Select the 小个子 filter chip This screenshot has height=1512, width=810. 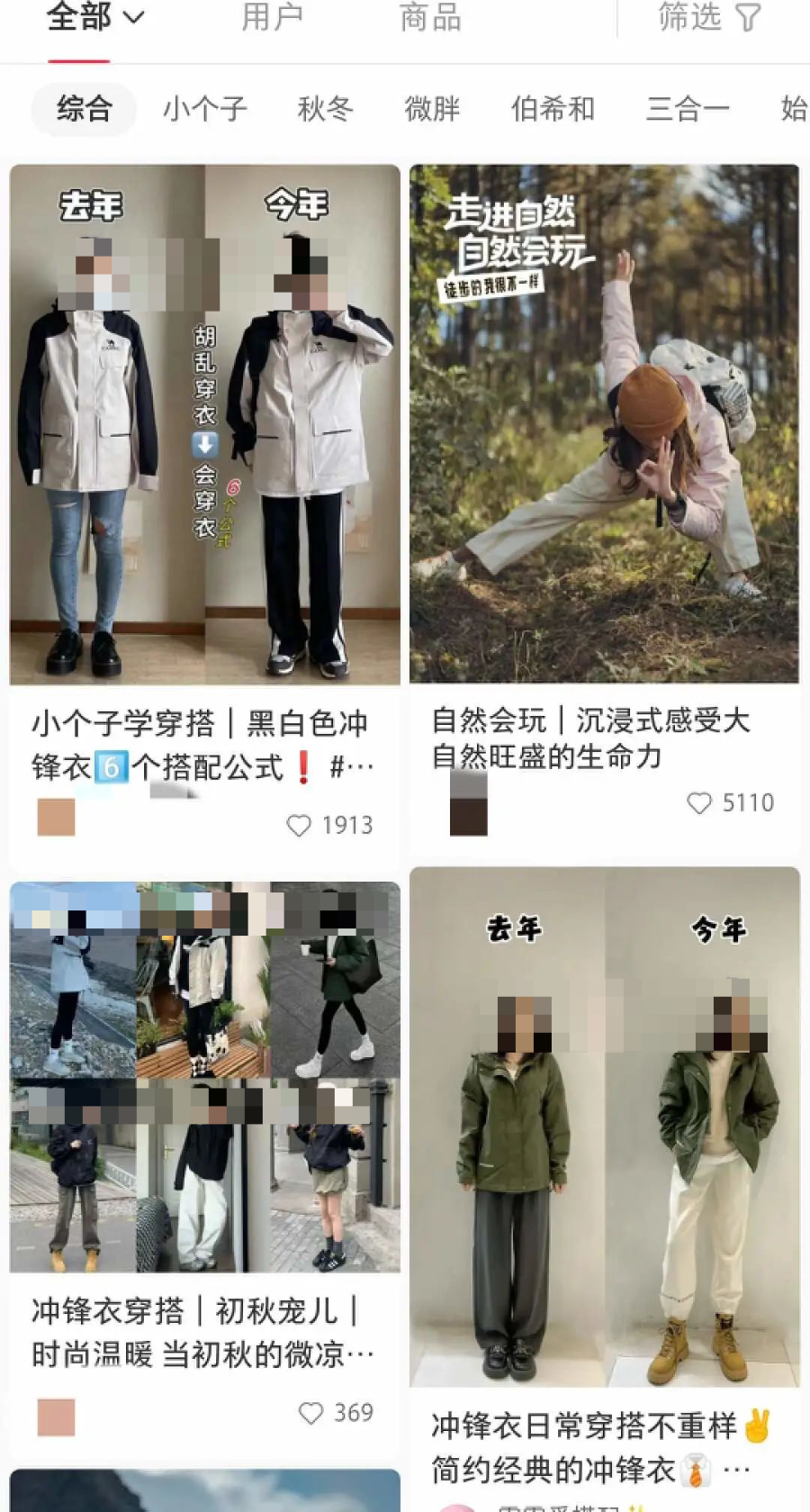click(x=204, y=109)
